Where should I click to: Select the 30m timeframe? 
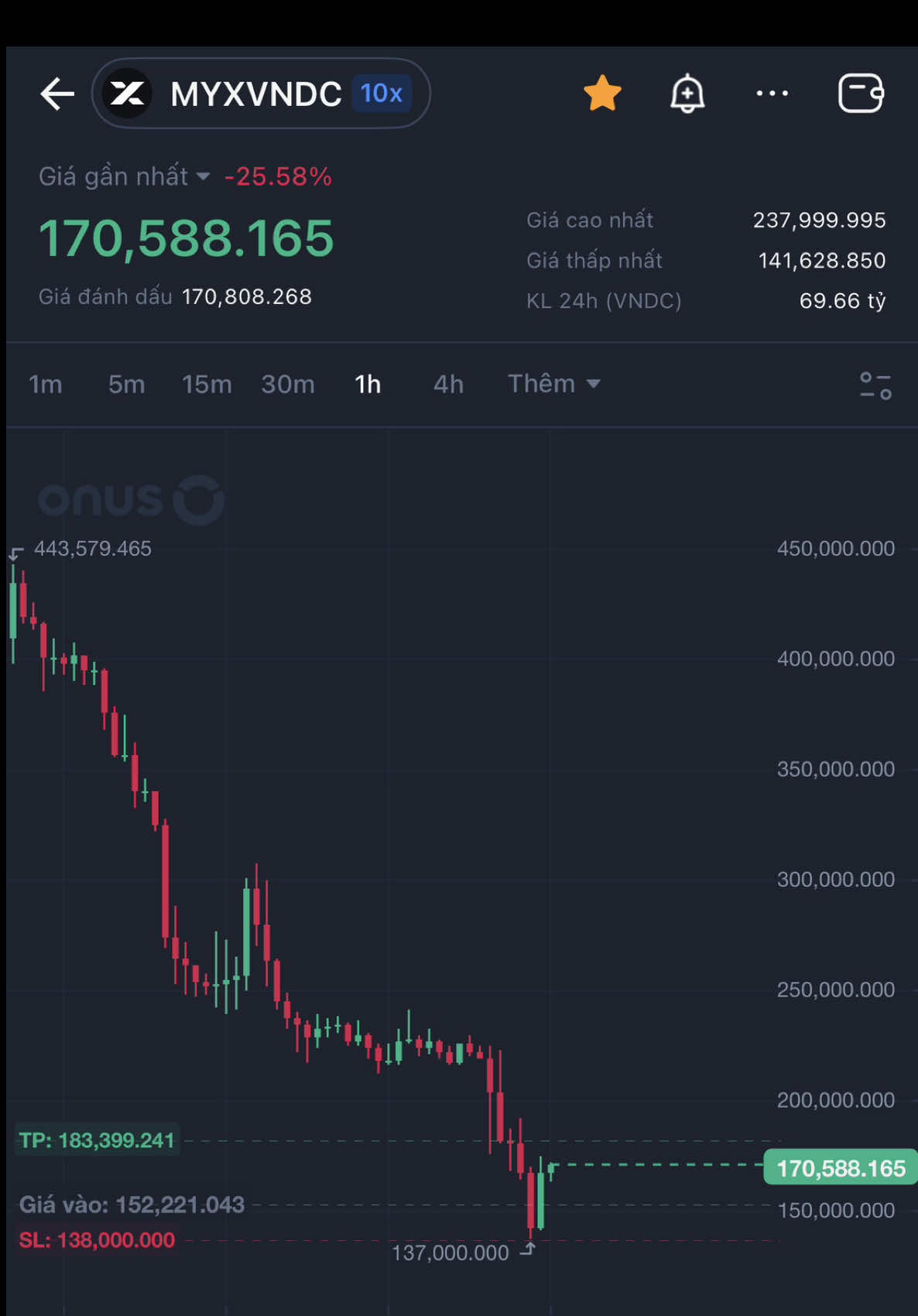[x=288, y=384]
